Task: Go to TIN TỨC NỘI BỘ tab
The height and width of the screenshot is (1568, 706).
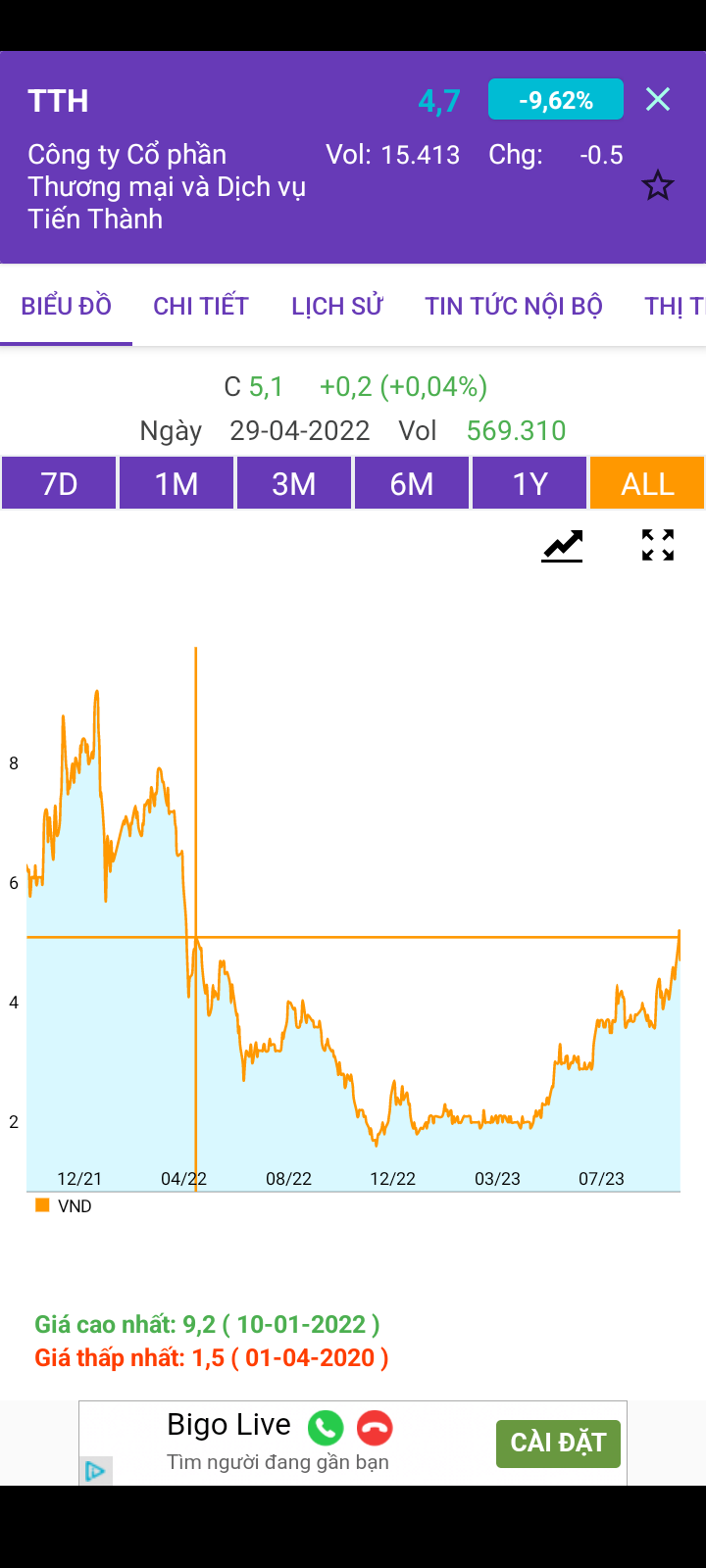Action: [x=513, y=306]
